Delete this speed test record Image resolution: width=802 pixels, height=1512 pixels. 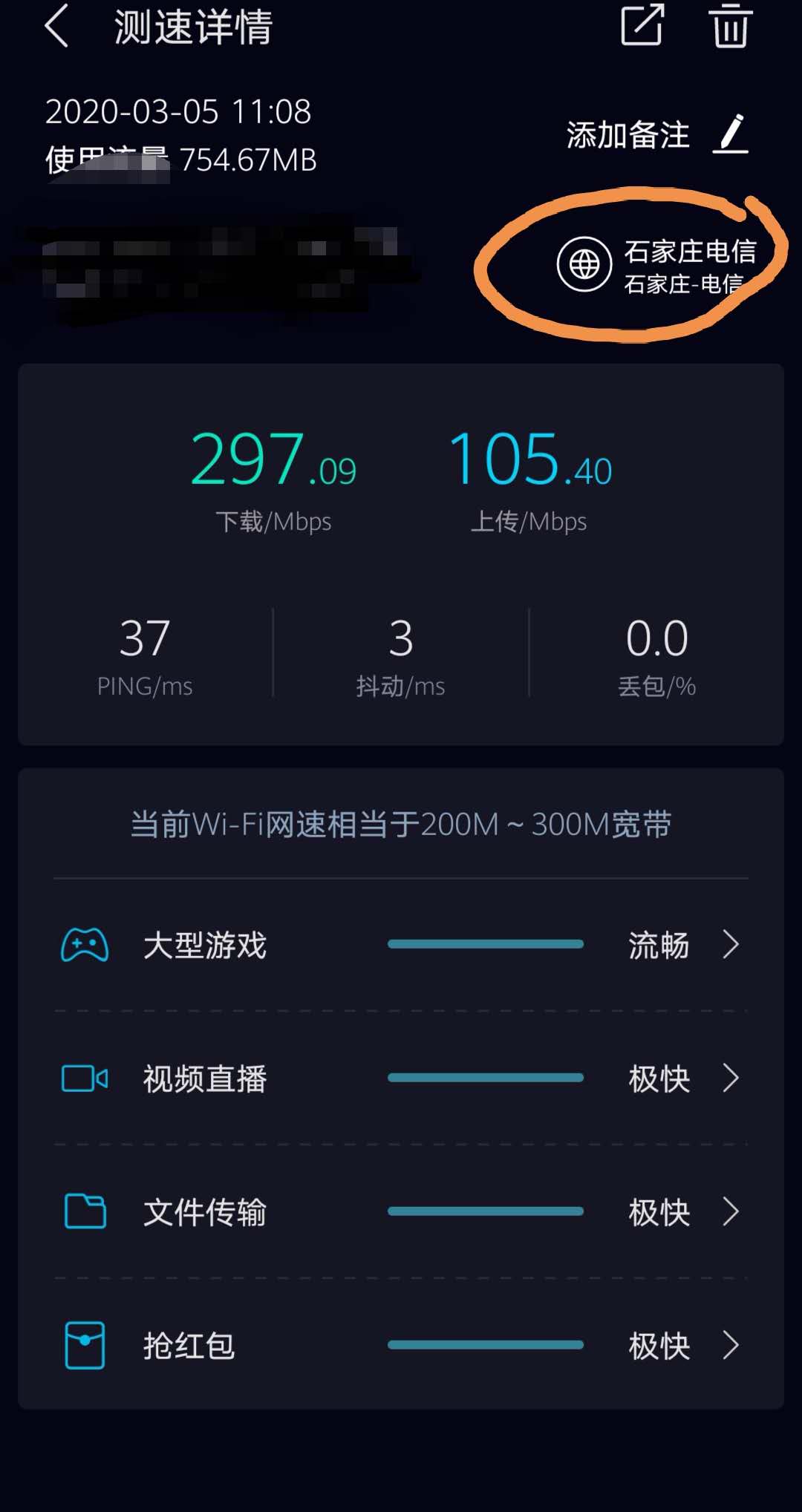pos(731,25)
